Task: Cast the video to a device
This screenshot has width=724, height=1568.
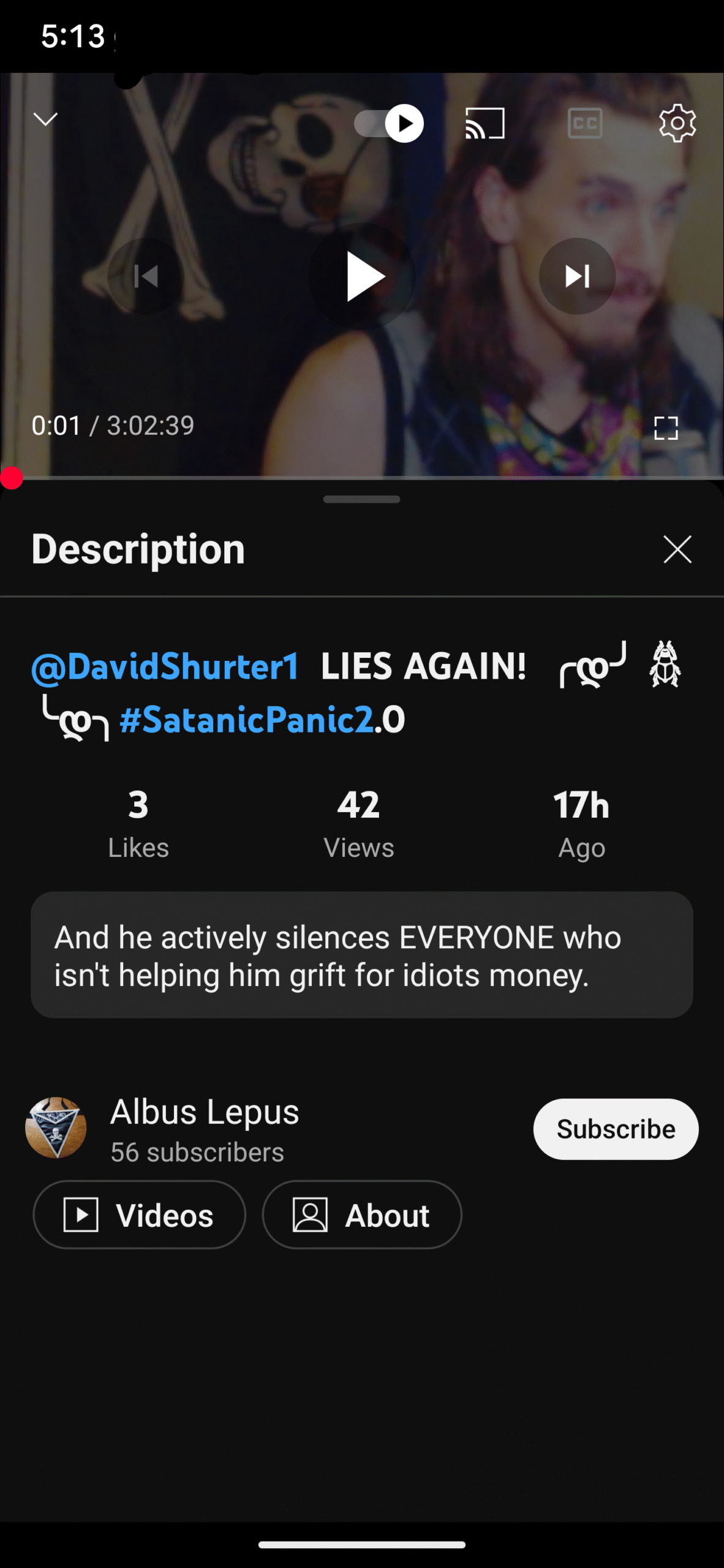Action: coord(485,124)
